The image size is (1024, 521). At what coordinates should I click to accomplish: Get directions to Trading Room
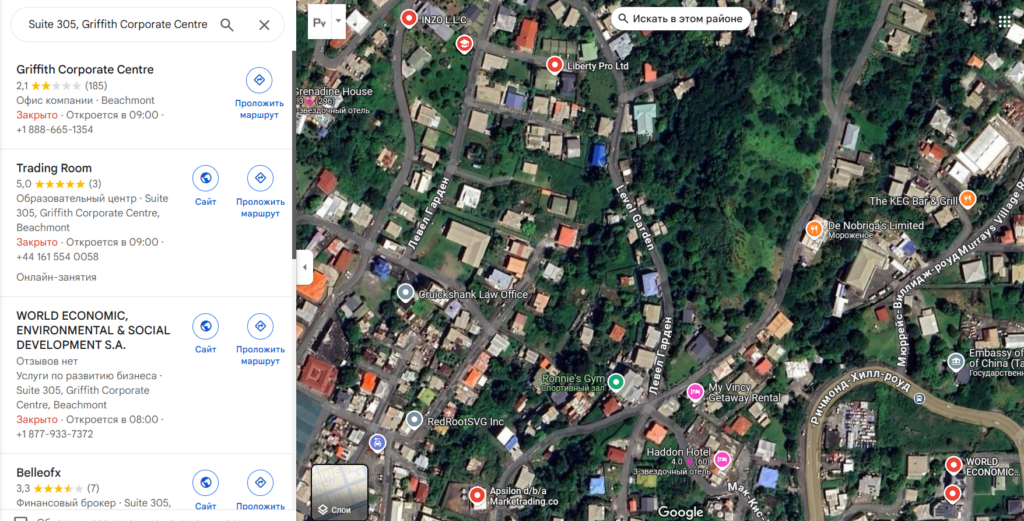pyautogui.click(x=260, y=192)
